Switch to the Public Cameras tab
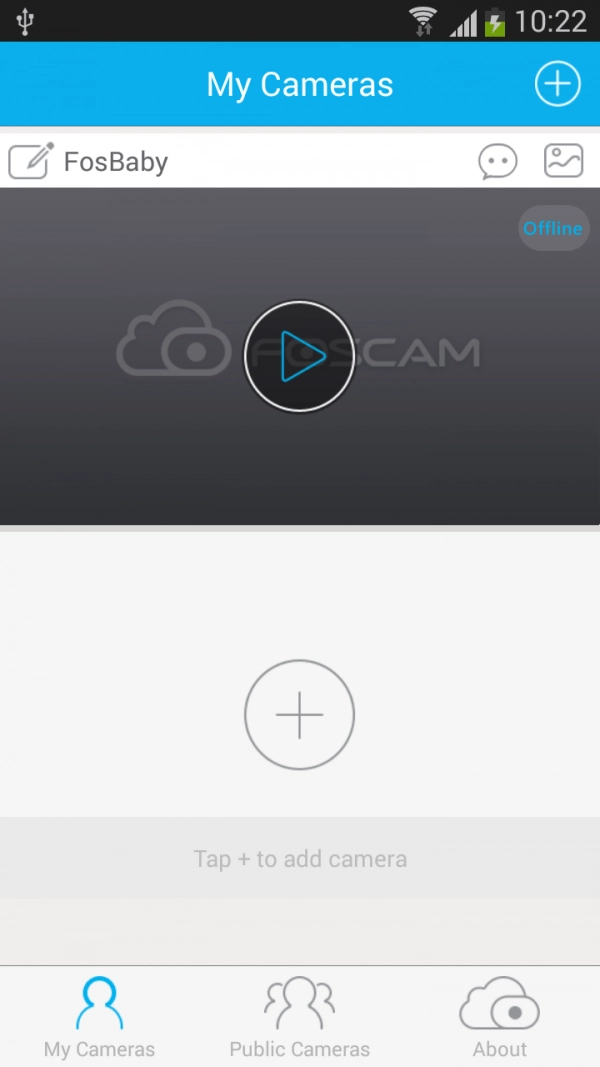This screenshot has height=1067, width=600. pos(299,1018)
